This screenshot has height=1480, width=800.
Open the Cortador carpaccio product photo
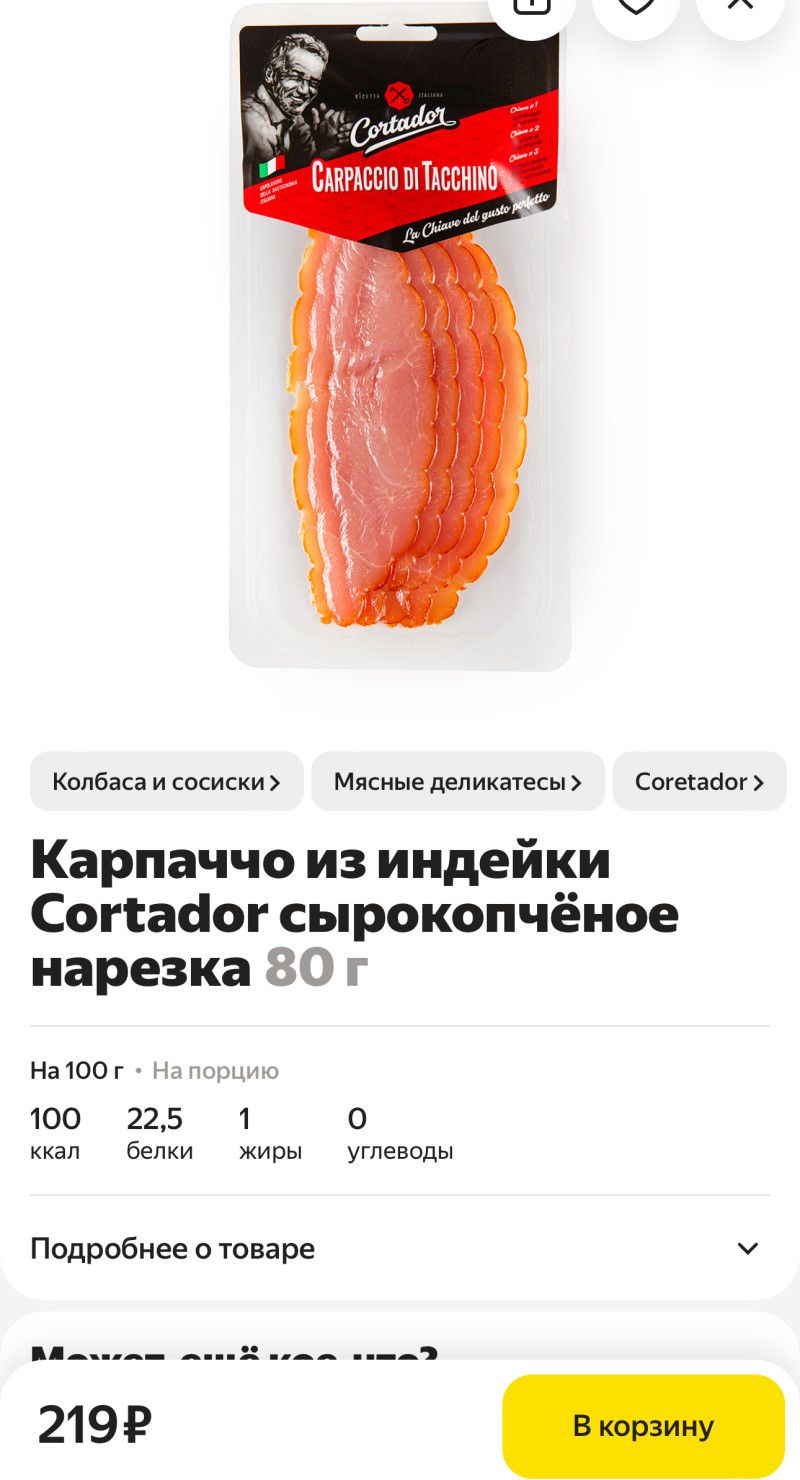[x=400, y=340]
